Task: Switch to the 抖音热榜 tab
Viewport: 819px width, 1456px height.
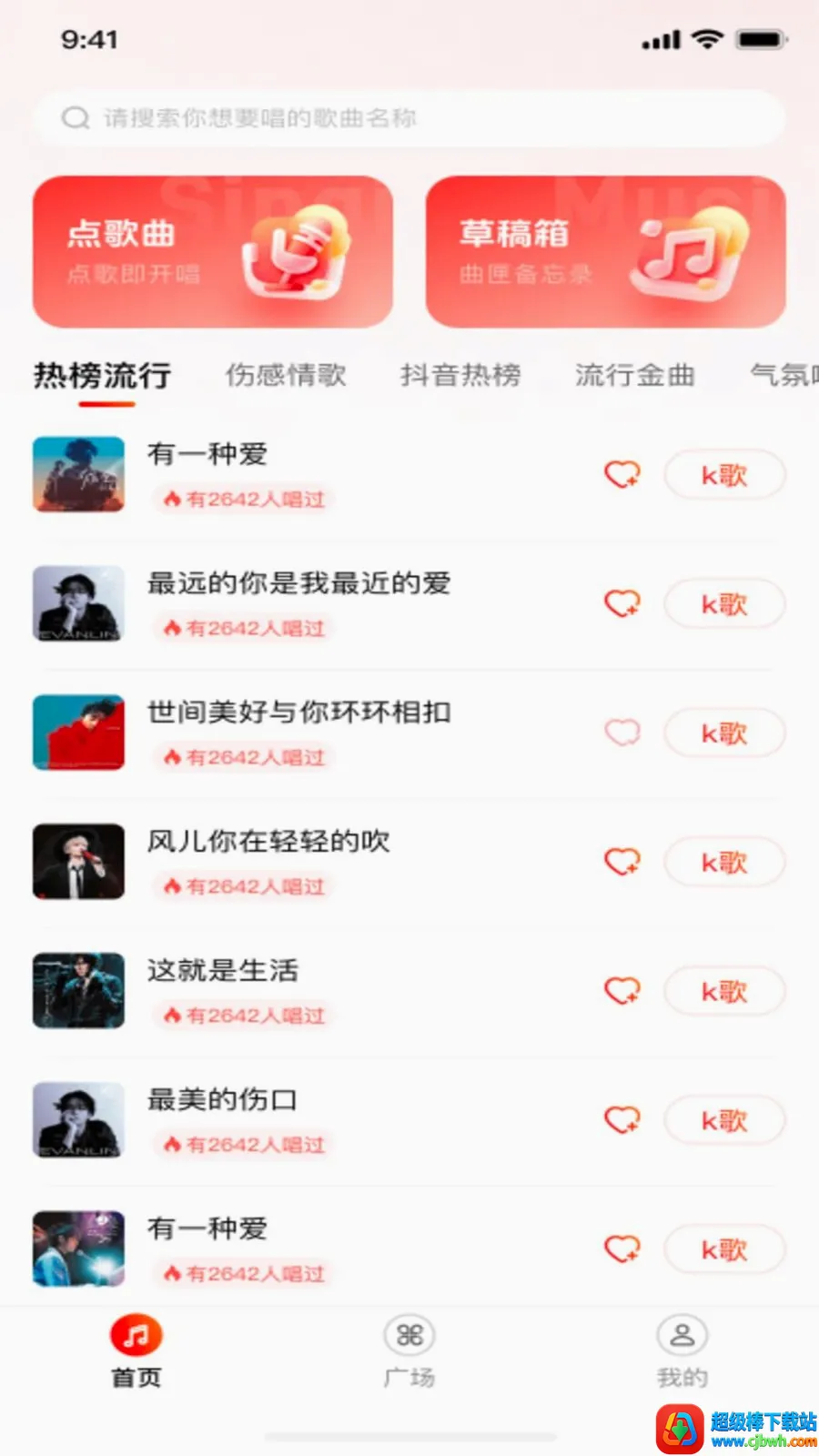Action: 460,375
